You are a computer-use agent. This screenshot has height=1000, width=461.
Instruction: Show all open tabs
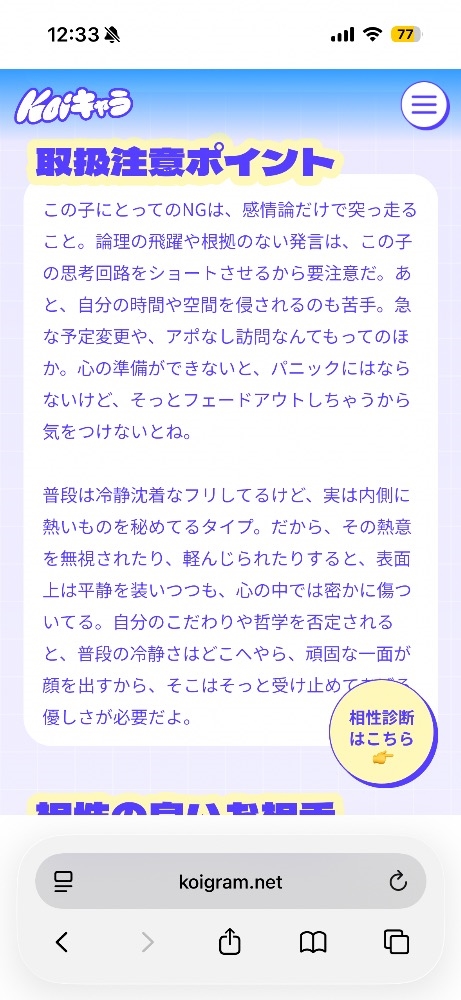[397, 941]
